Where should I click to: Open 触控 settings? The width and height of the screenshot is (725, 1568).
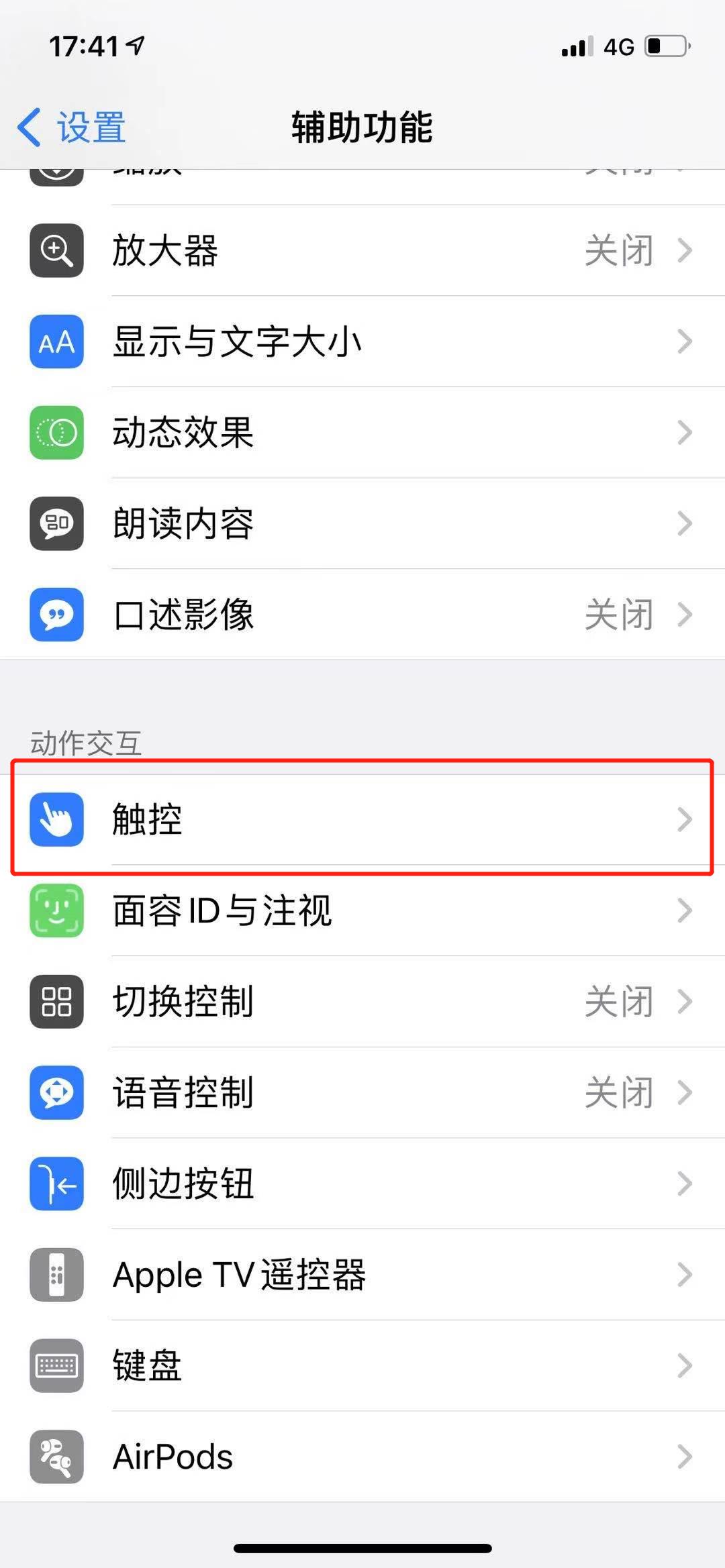[x=362, y=819]
